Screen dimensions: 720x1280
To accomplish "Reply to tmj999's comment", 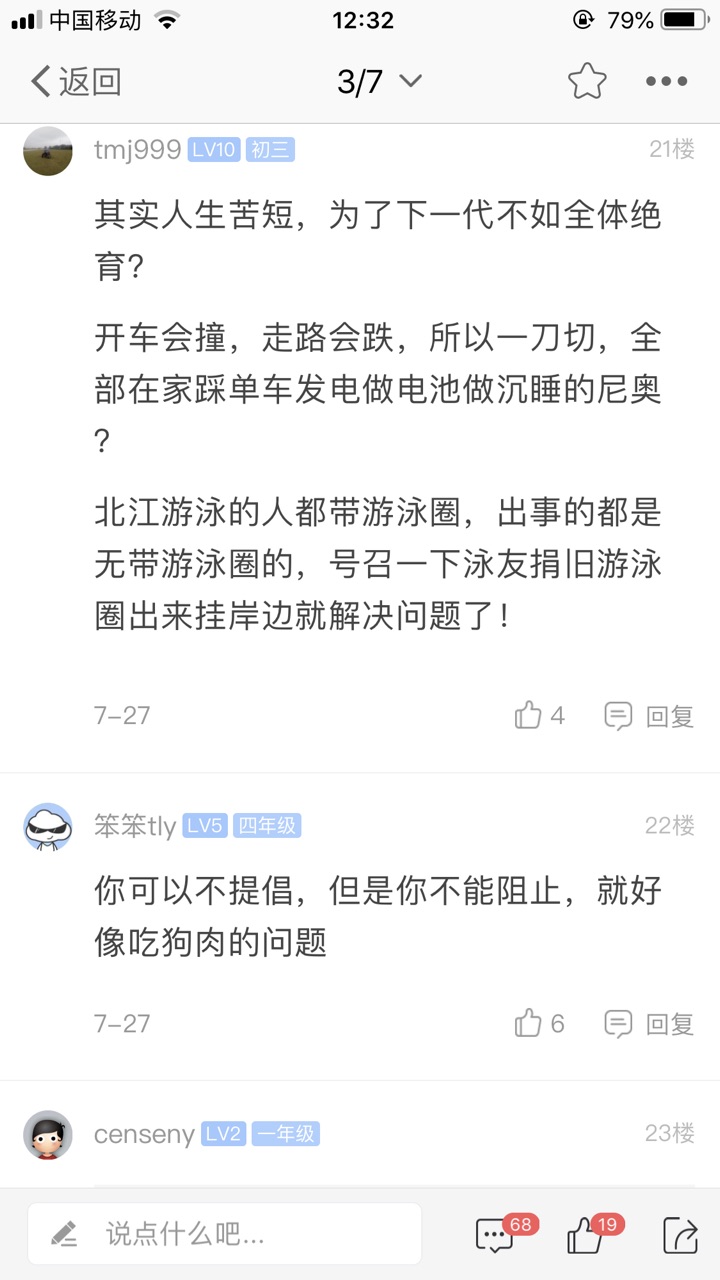I will [650, 715].
